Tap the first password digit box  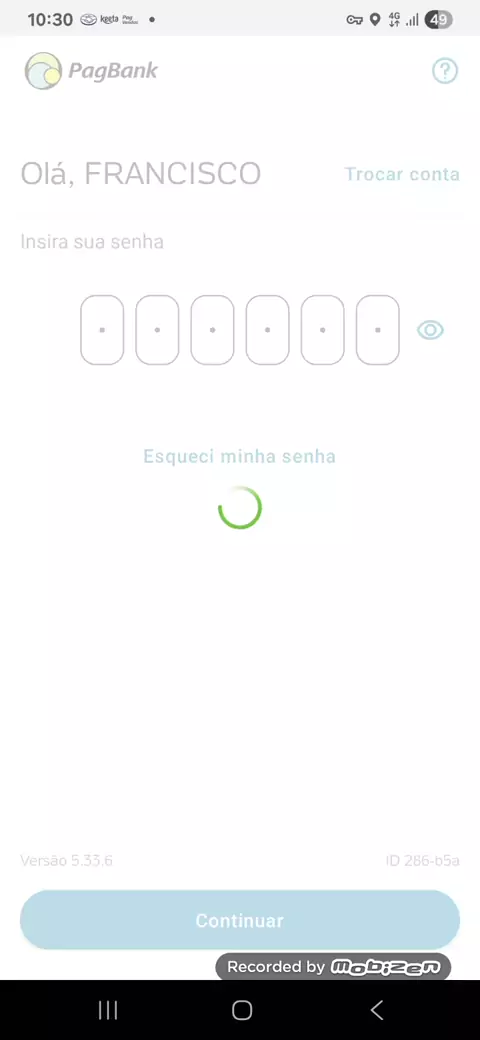point(102,330)
